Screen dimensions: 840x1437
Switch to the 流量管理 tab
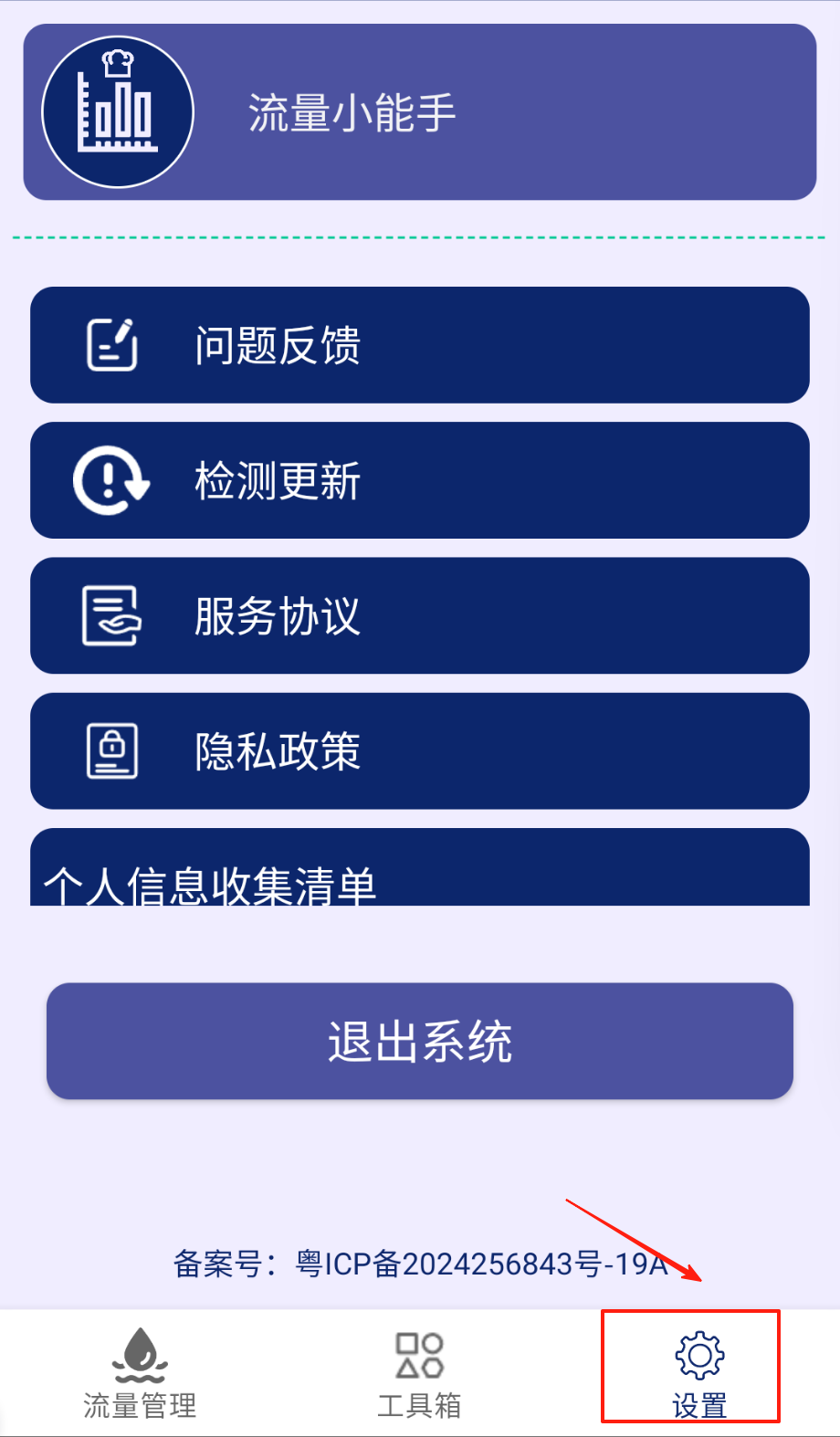click(140, 1373)
